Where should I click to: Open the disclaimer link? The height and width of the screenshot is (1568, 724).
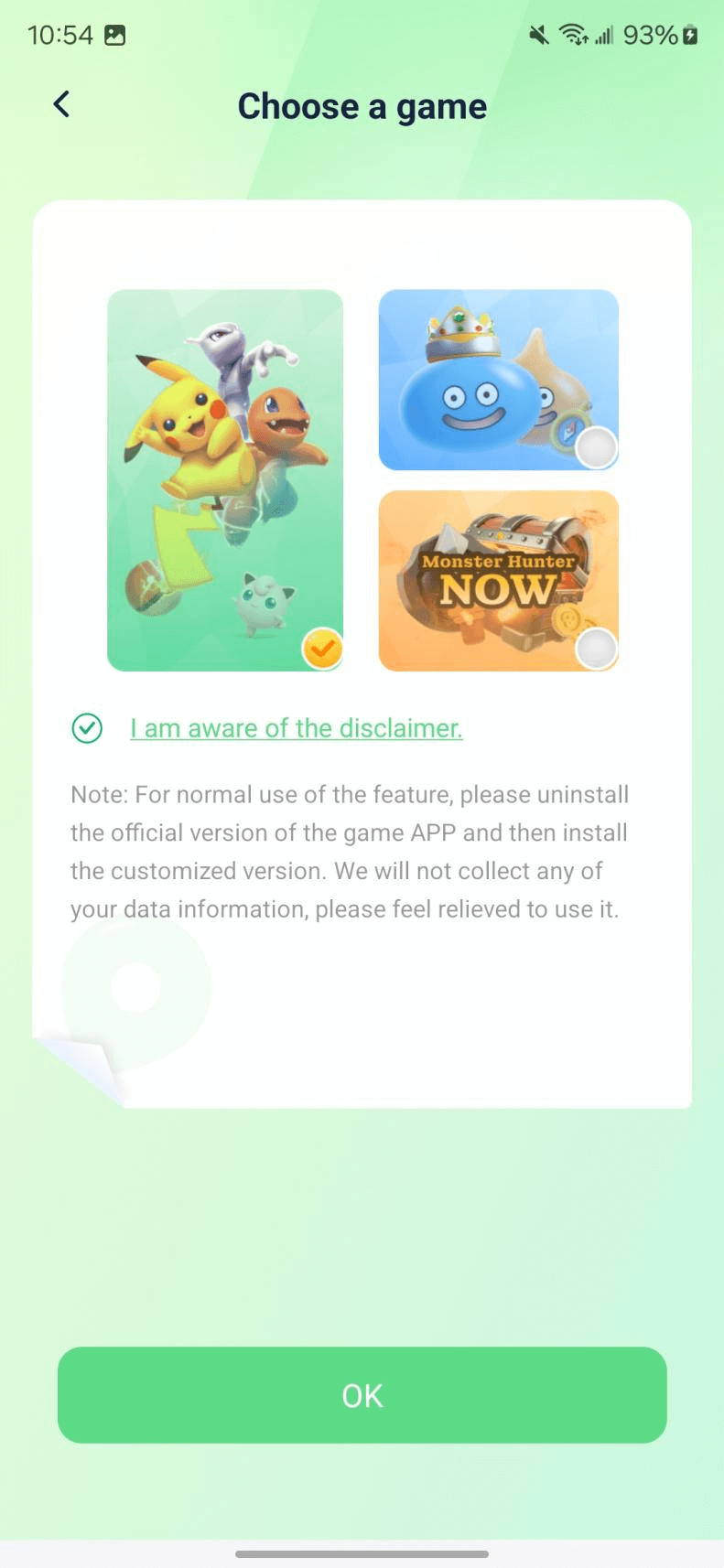(x=296, y=728)
